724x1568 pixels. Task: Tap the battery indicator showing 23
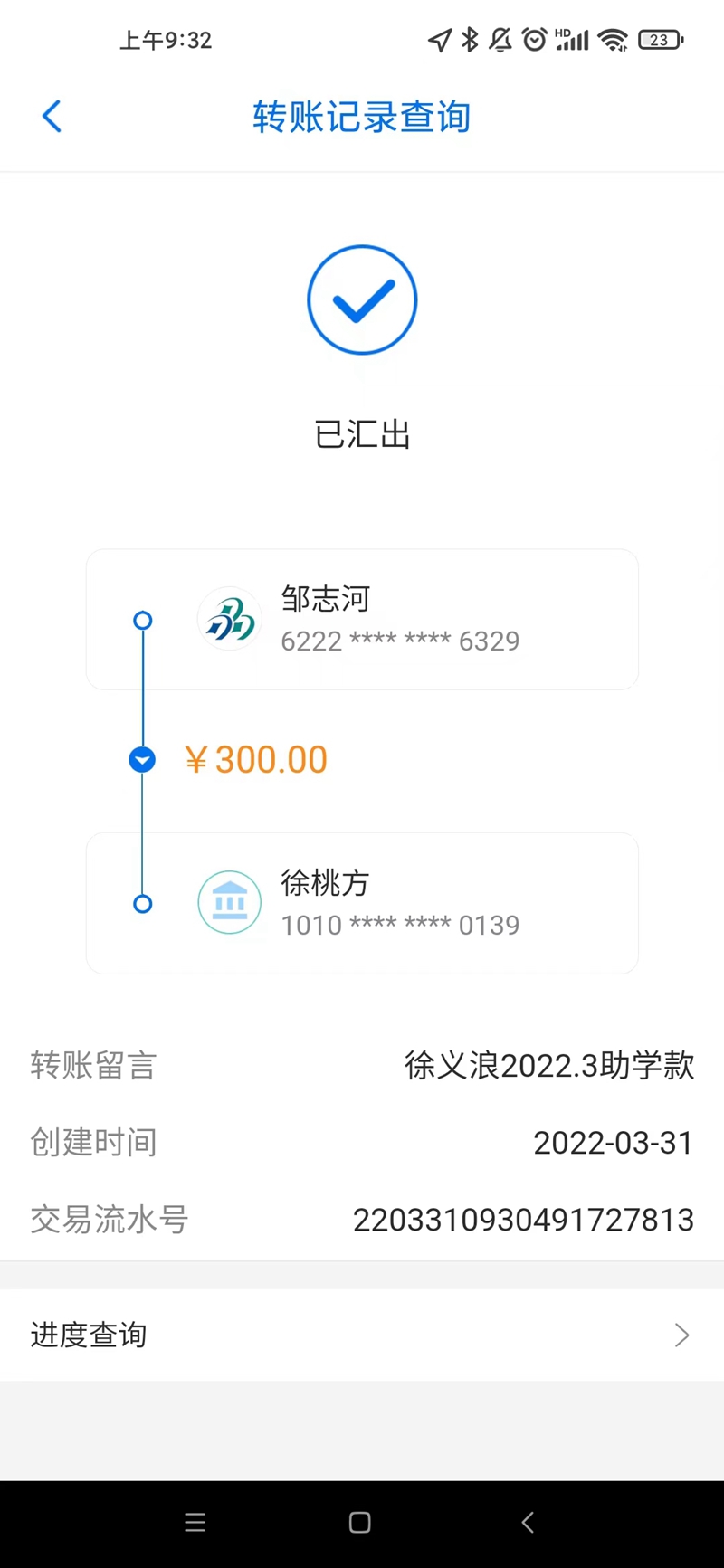660,40
